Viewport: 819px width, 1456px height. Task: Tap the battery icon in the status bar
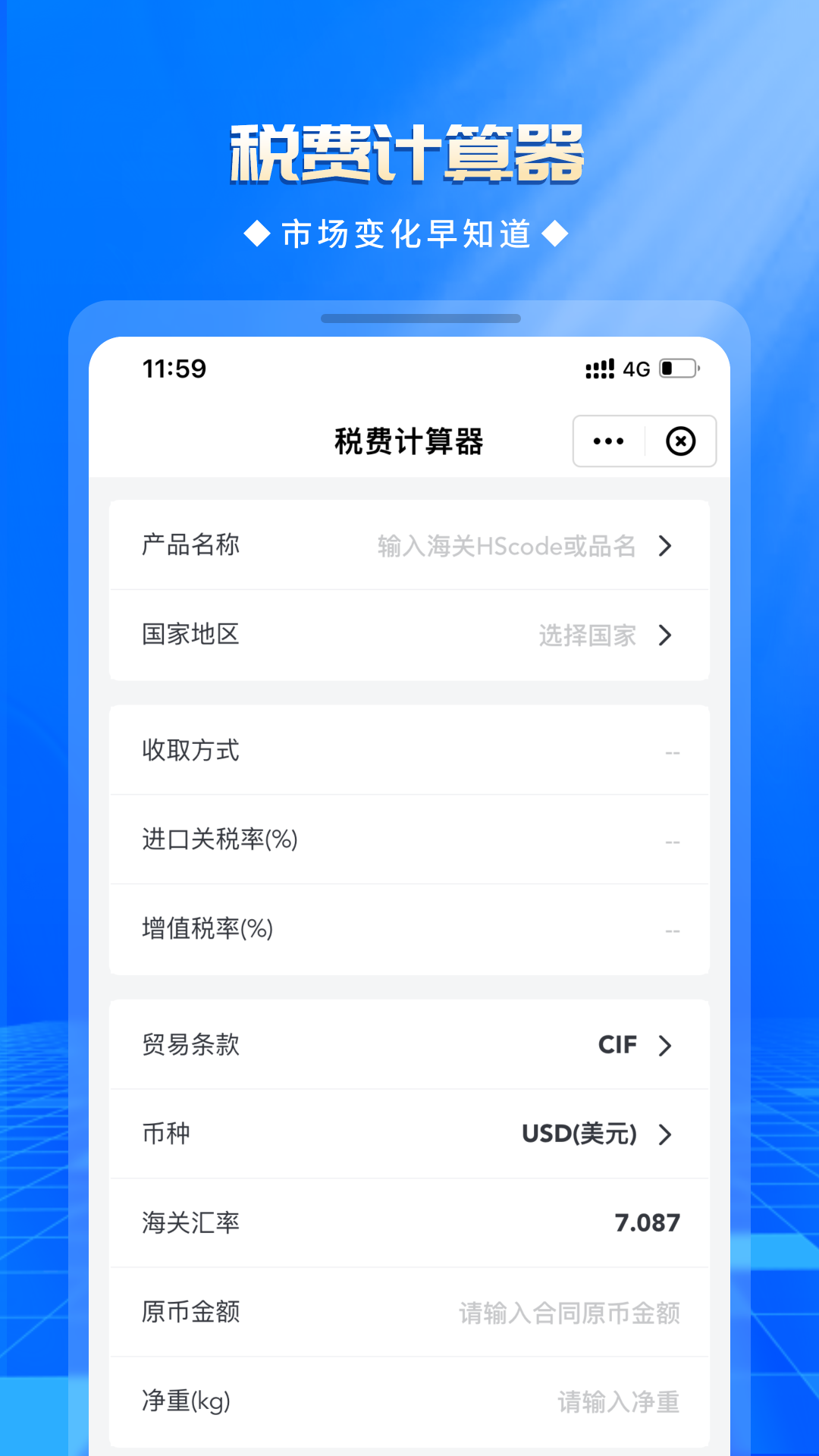click(677, 368)
